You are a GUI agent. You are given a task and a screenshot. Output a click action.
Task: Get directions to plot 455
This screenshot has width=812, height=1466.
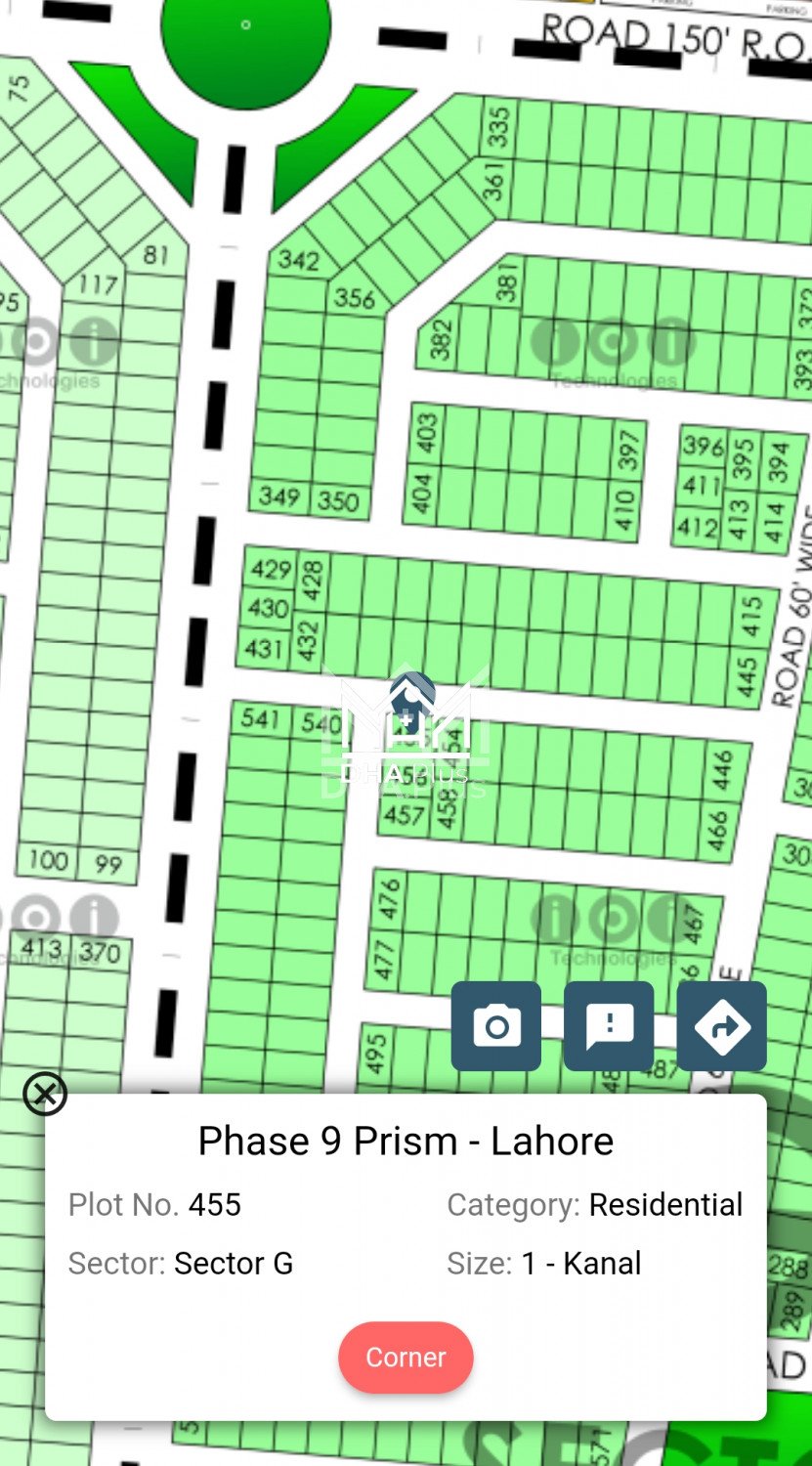point(722,1026)
